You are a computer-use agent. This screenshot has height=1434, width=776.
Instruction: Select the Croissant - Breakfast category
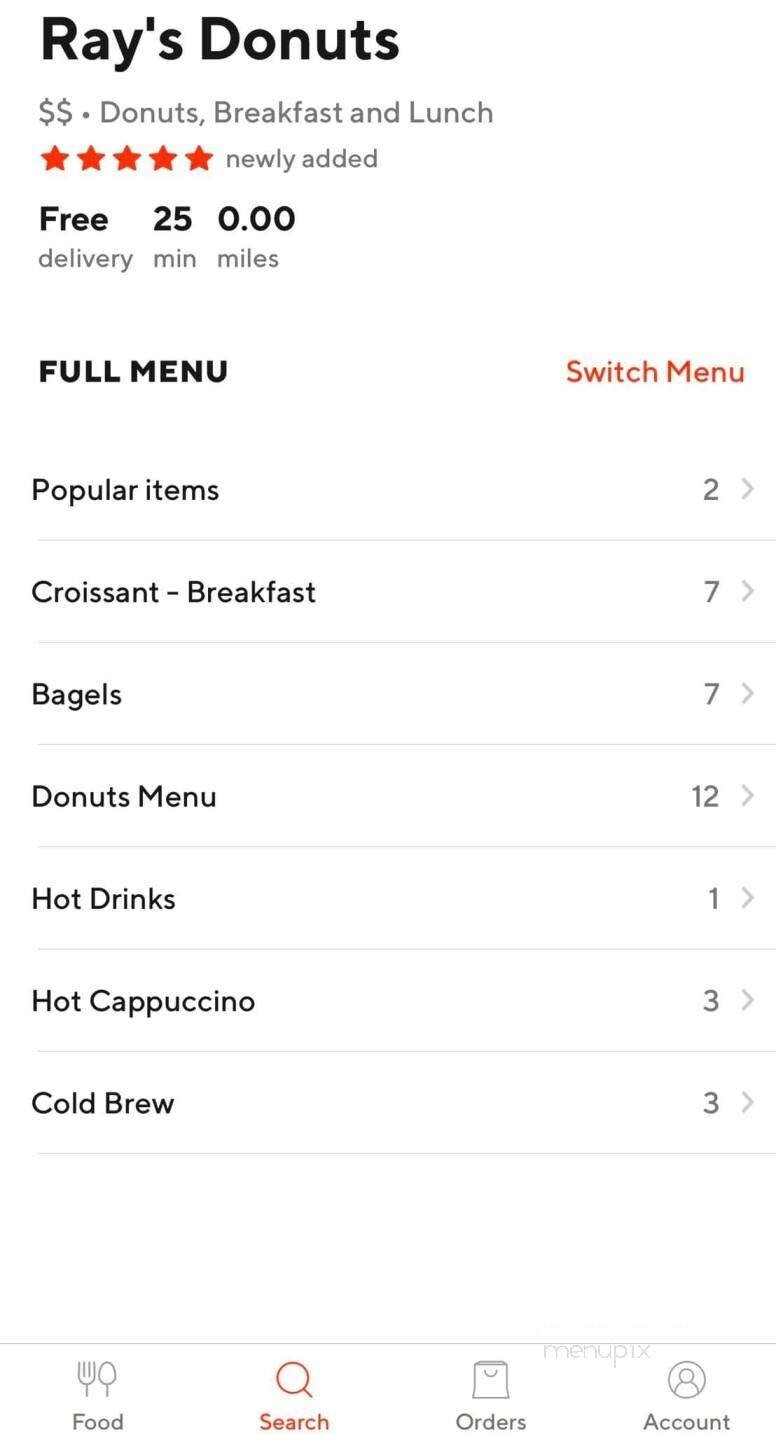[x=173, y=591]
